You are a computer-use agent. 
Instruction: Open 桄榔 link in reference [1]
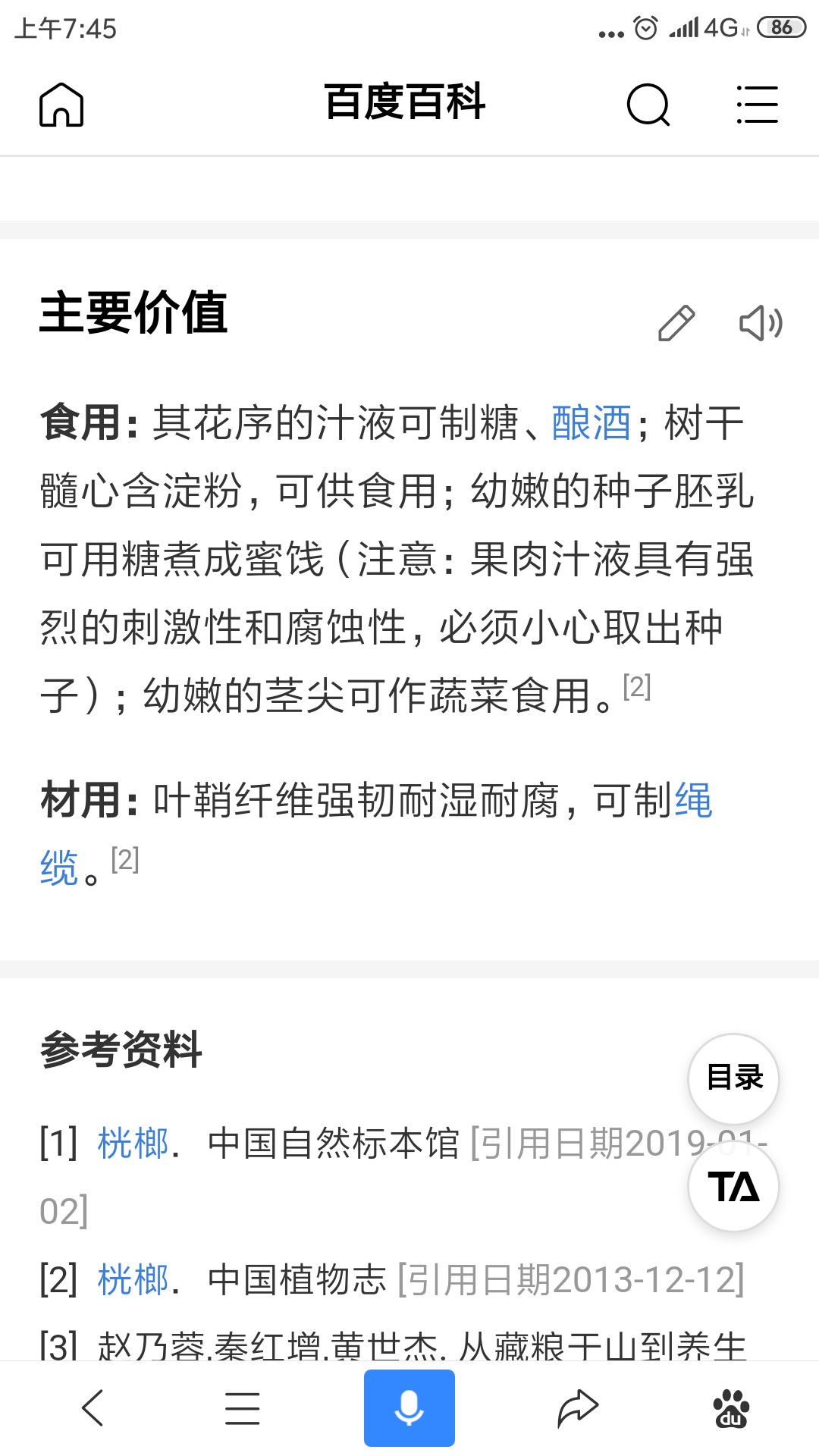[x=133, y=1143]
